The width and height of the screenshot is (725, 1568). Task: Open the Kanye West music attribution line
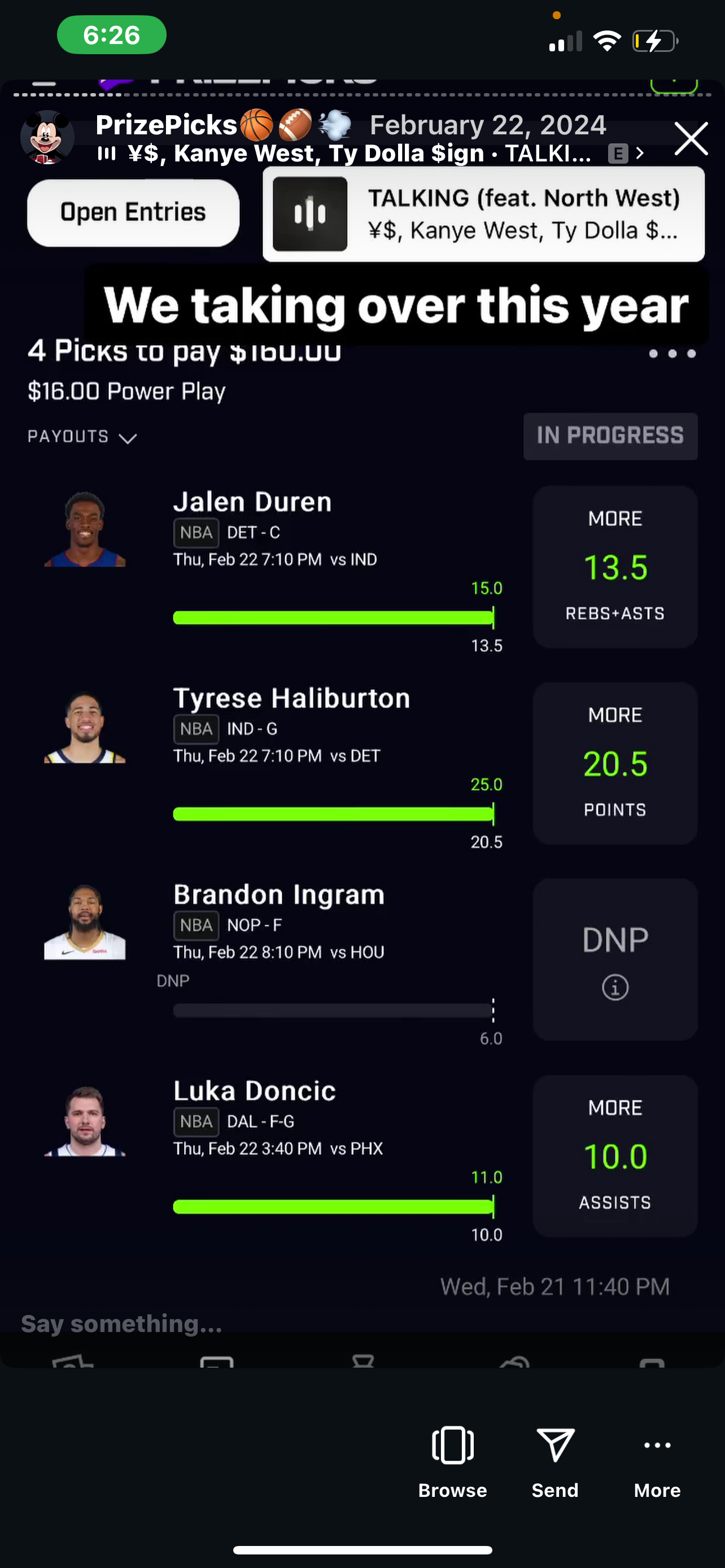[359, 154]
